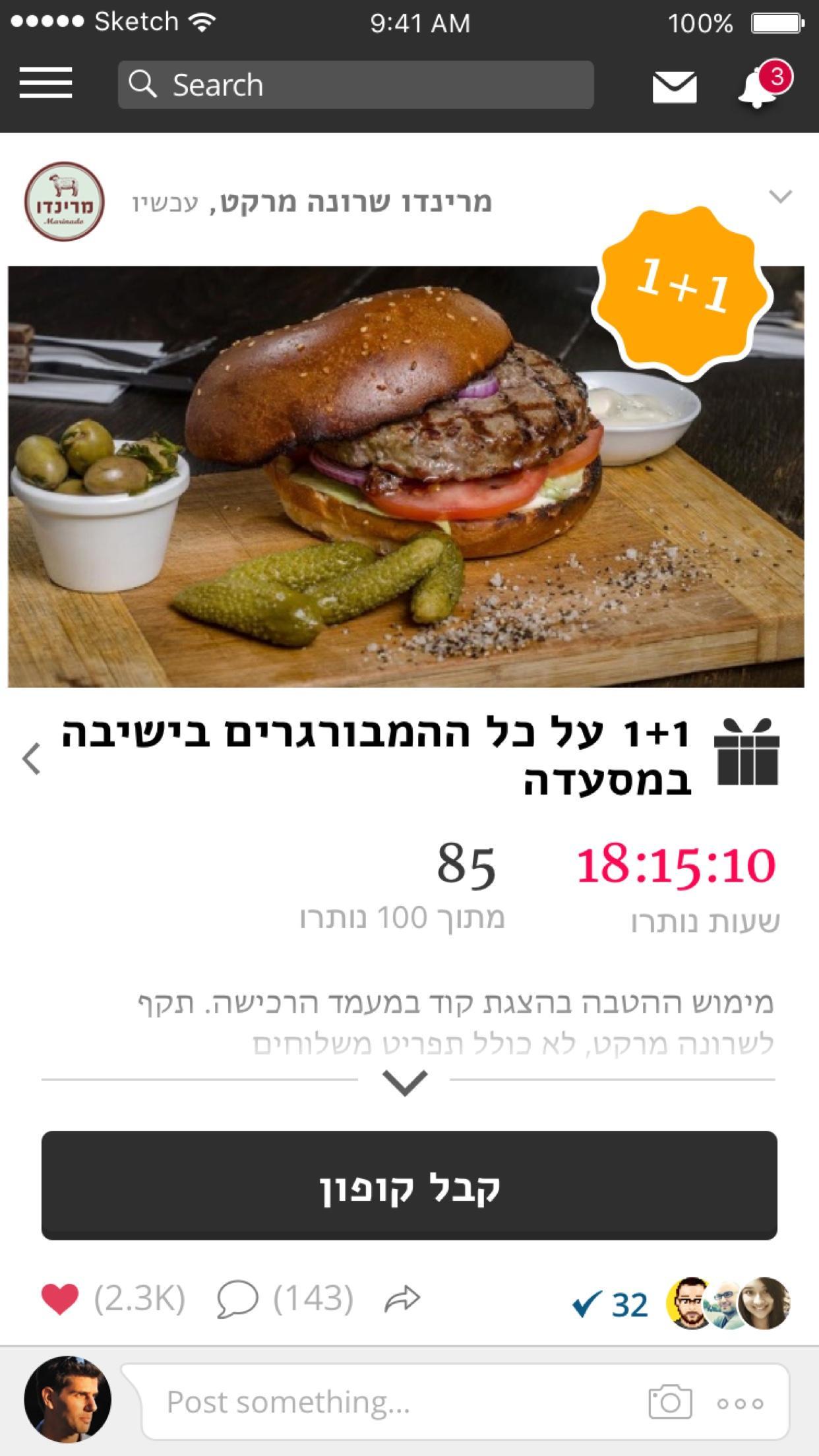Expand the post options chevron
Screen dimensions: 819x1456
tap(780, 197)
